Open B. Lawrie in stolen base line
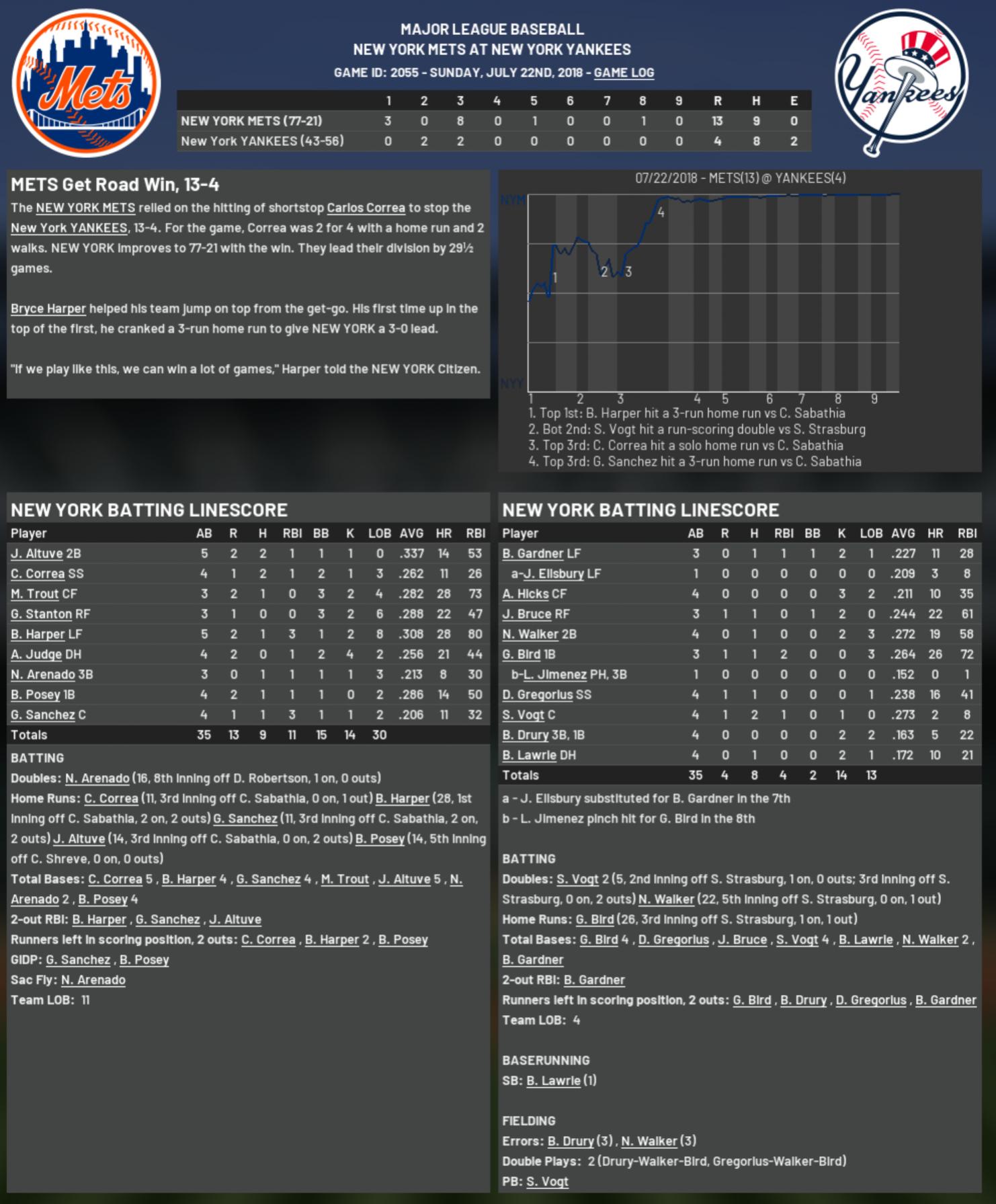The width and height of the screenshot is (996, 1204). (x=553, y=1080)
